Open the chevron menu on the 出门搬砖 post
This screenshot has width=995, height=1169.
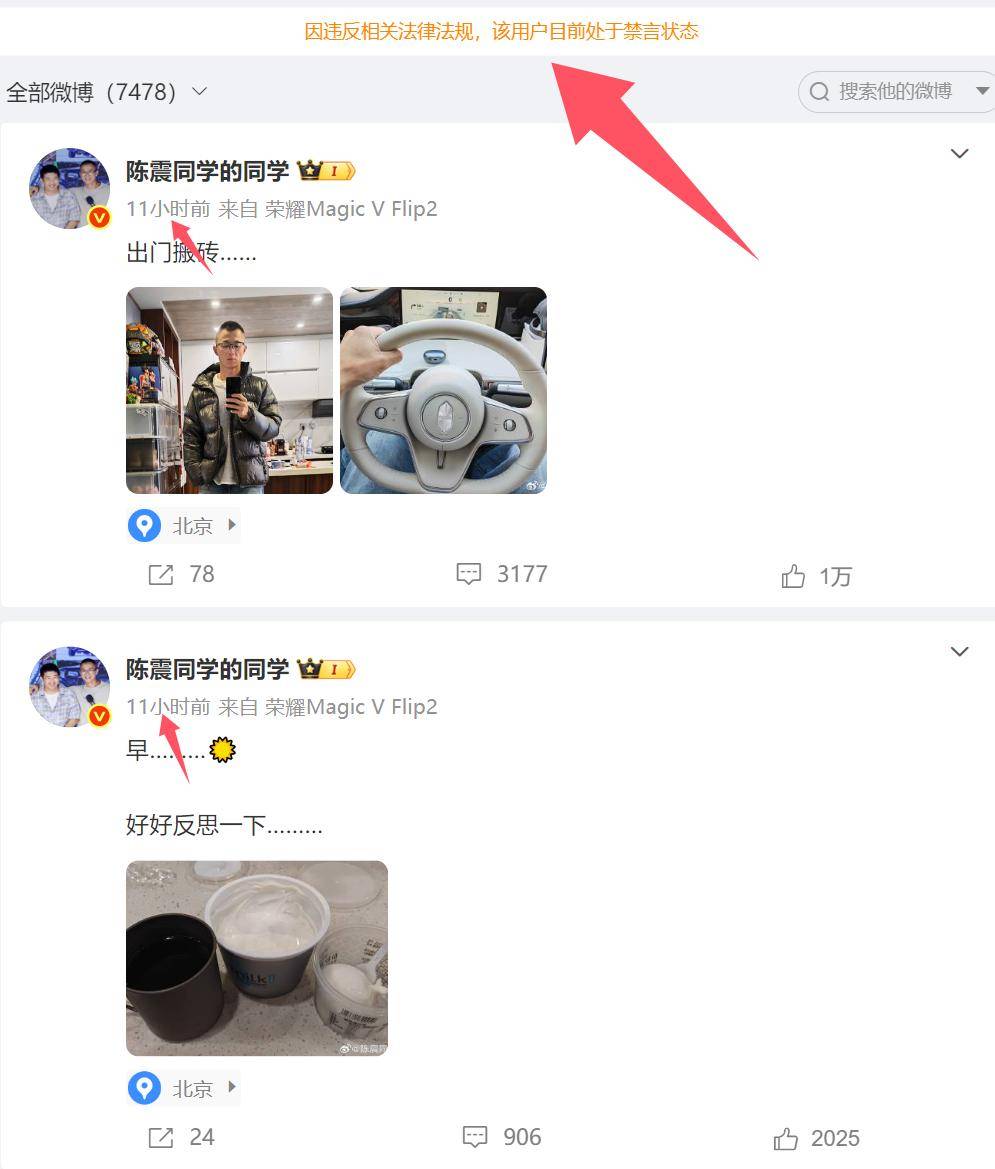tap(959, 154)
